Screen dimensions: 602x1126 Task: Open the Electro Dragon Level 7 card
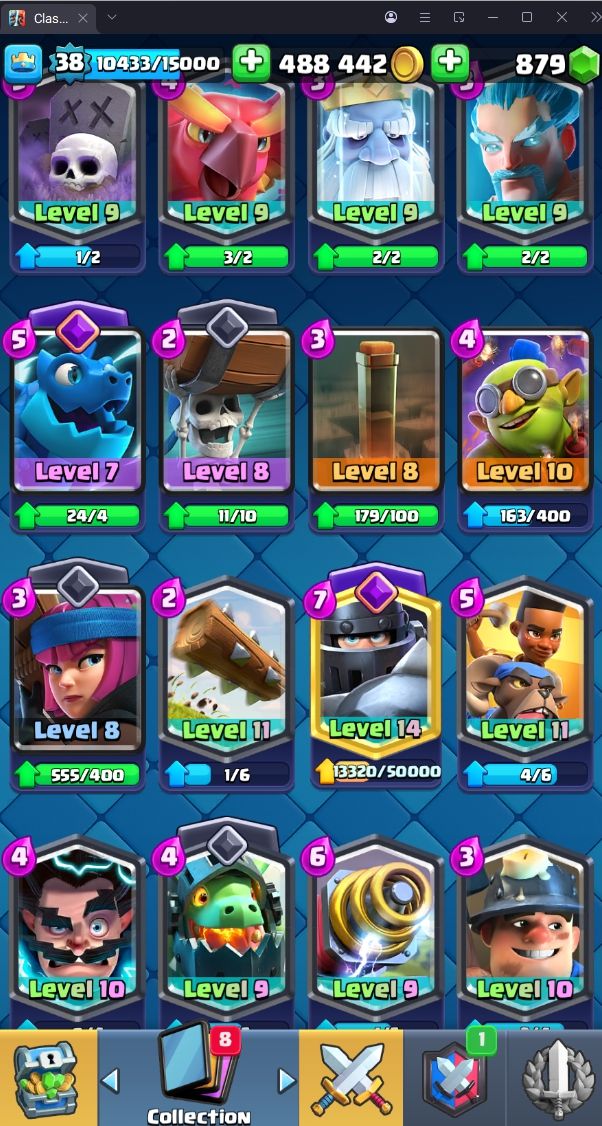click(x=77, y=410)
